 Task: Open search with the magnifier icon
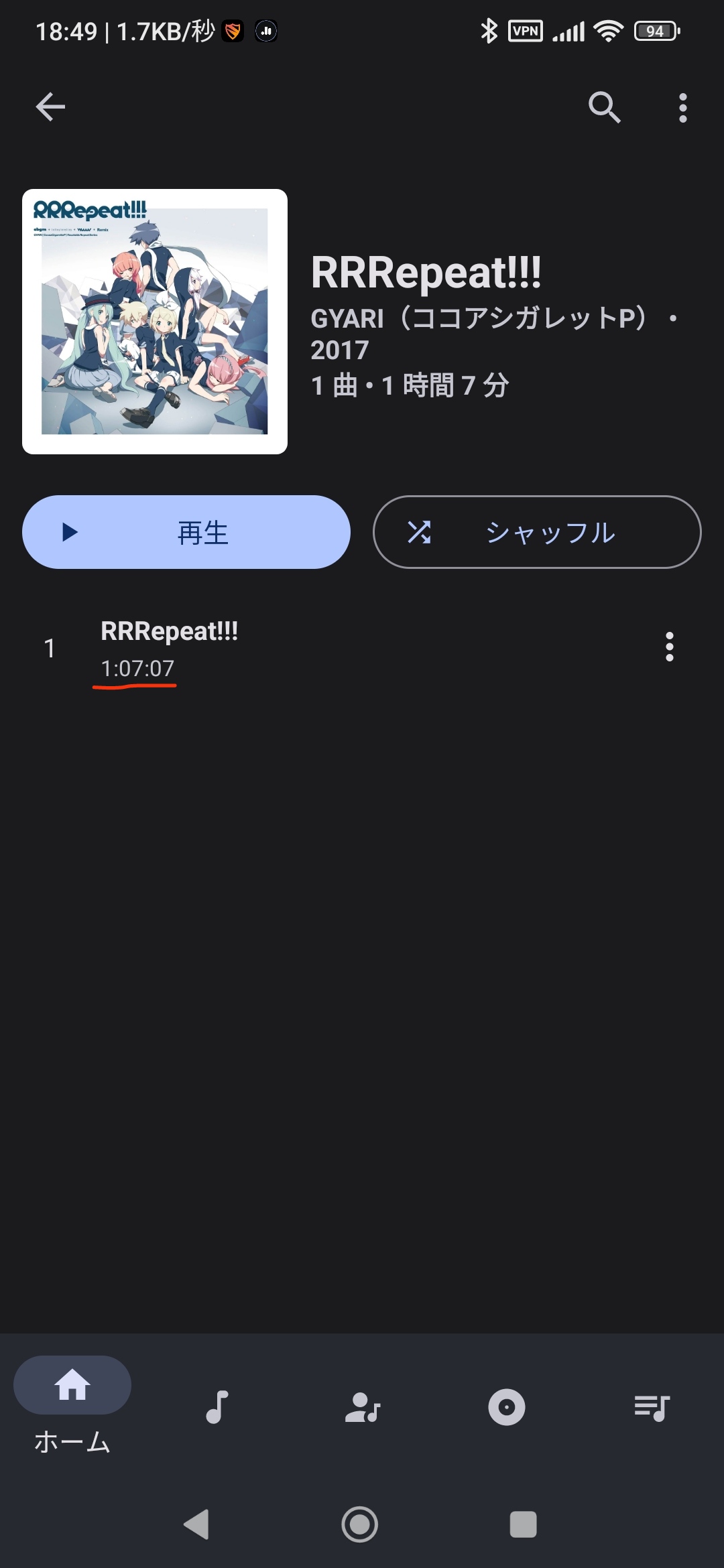coord(604,107)
